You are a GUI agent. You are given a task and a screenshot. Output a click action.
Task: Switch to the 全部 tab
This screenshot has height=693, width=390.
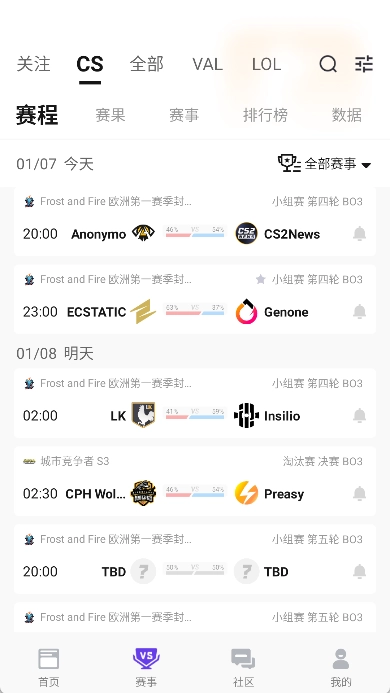coord(146,64)
